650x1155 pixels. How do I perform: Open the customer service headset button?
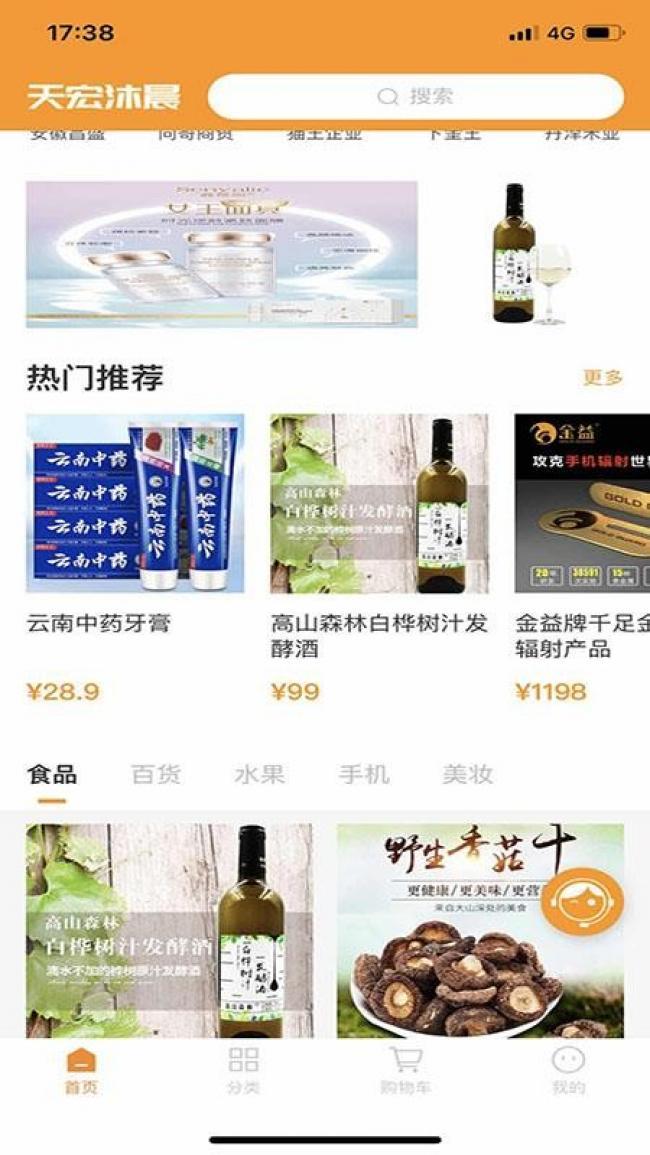click(x=582, y=902)
